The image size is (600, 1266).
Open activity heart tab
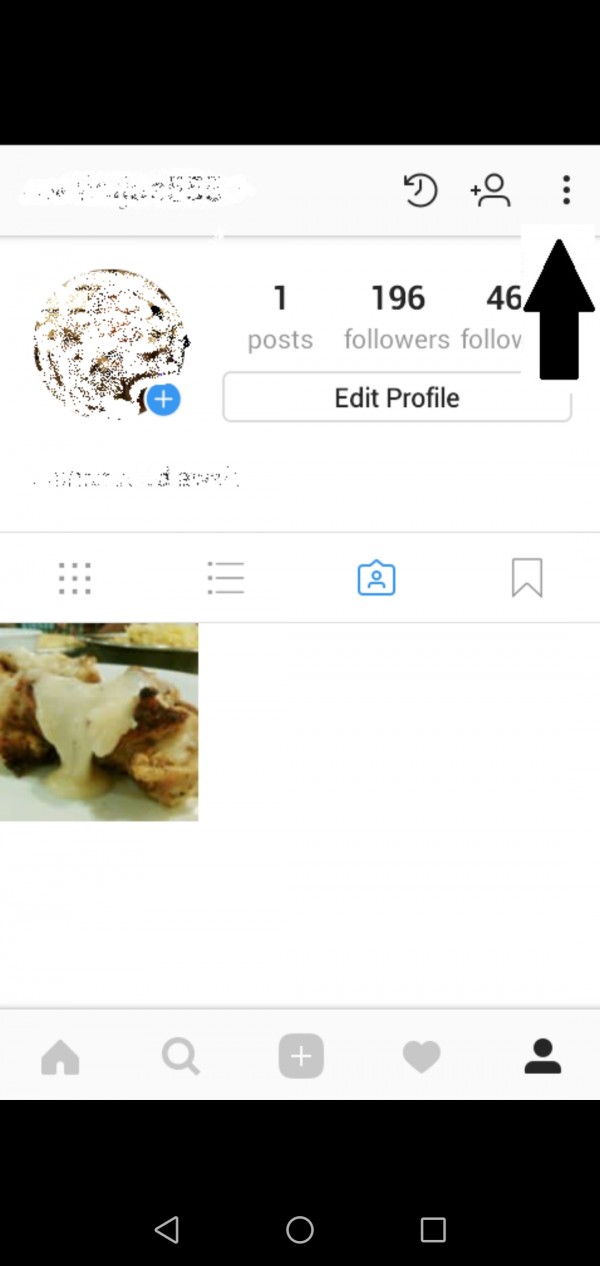[x=421, y=1056]
